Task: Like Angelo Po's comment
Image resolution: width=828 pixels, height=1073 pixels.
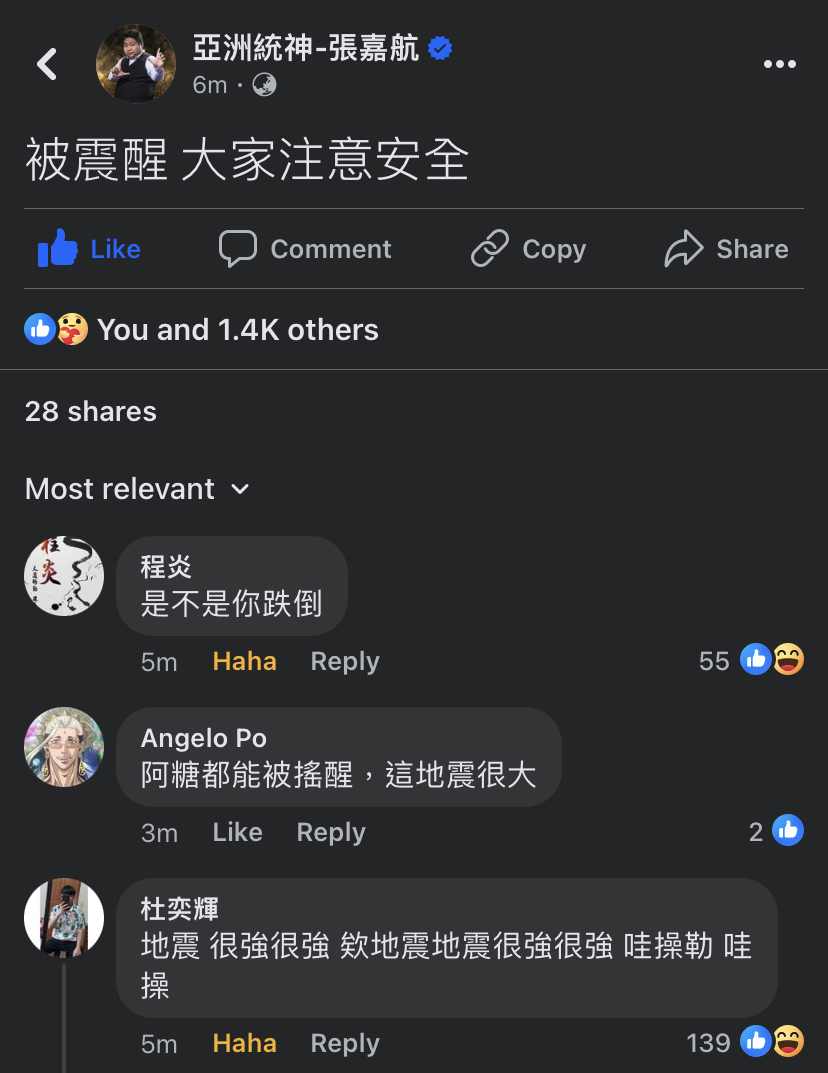Action: pos(237,832)
